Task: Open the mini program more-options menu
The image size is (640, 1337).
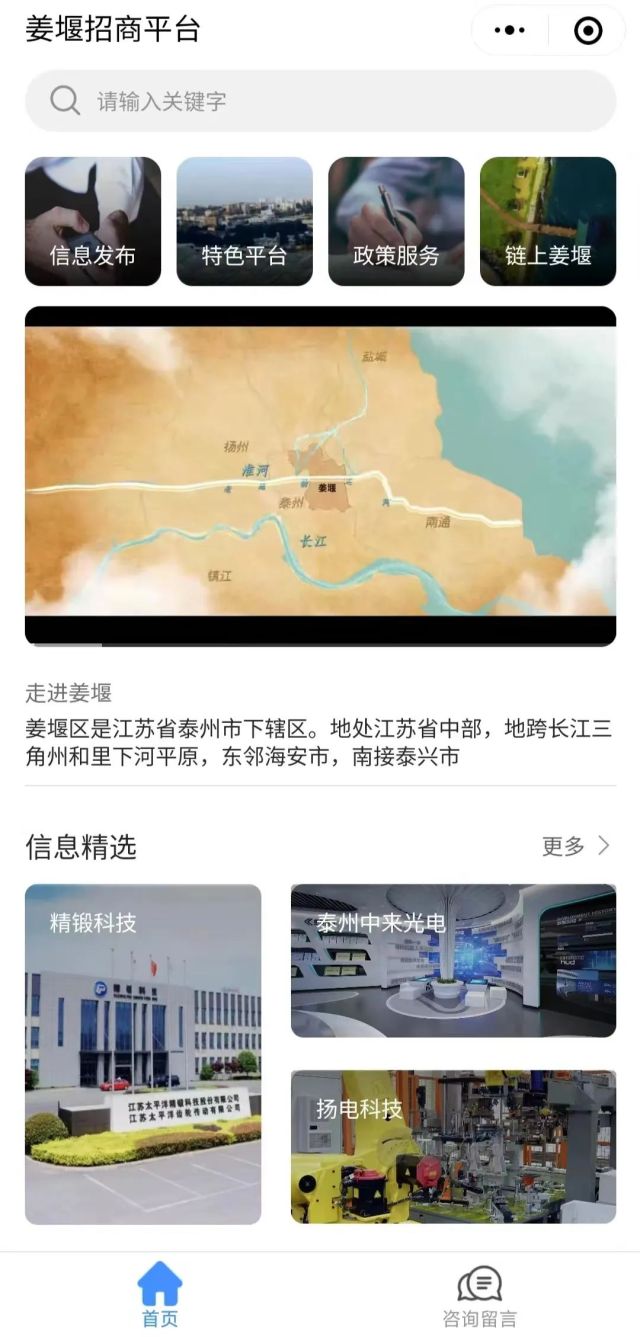Action: click(x=510, y=31)
